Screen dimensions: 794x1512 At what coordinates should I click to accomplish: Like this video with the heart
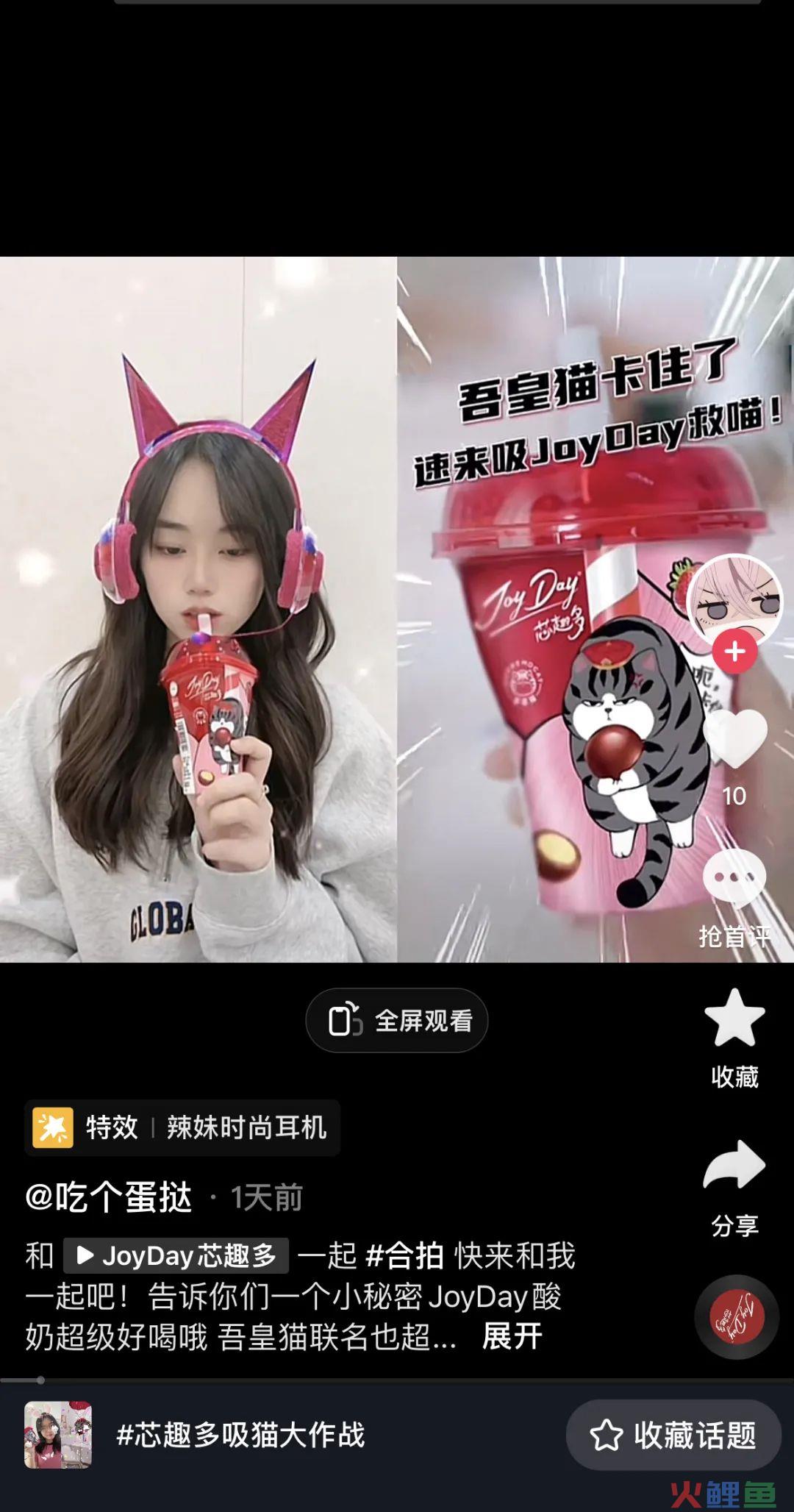tap(734, 739)
